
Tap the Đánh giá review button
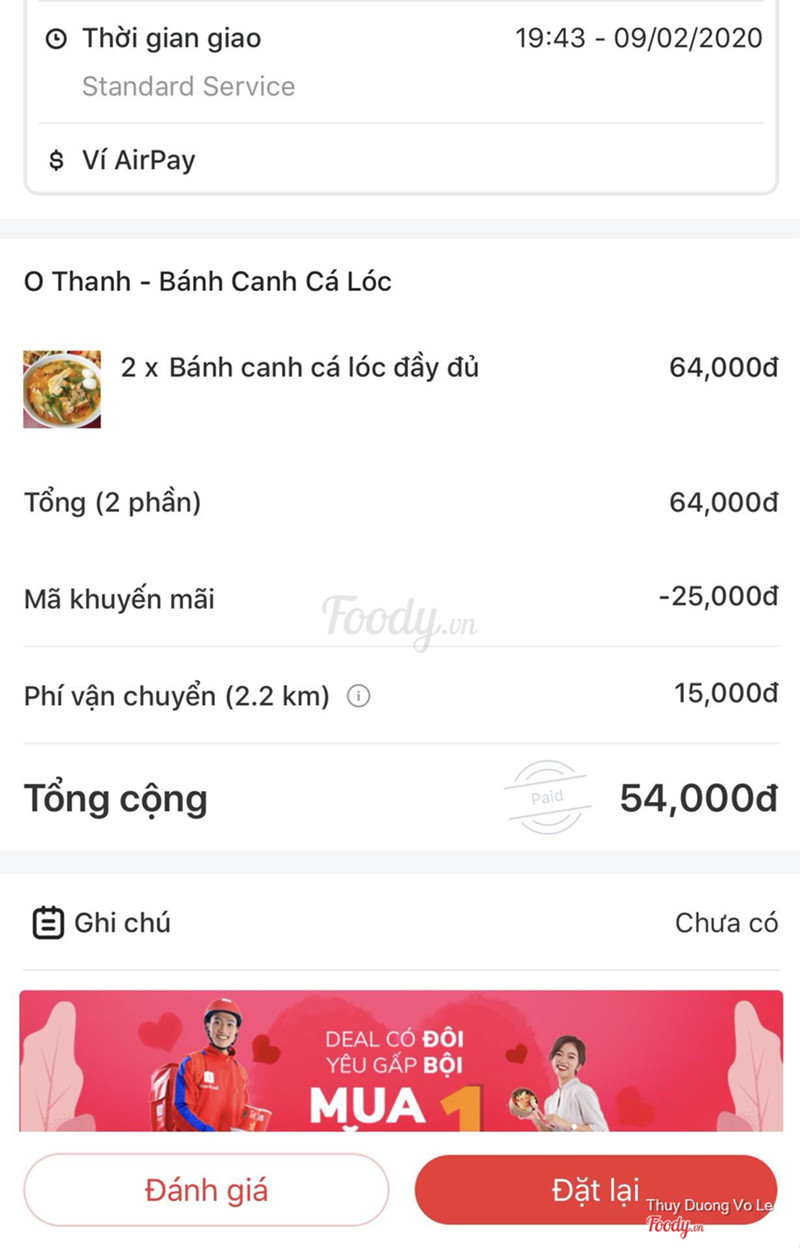(206, 1190)
